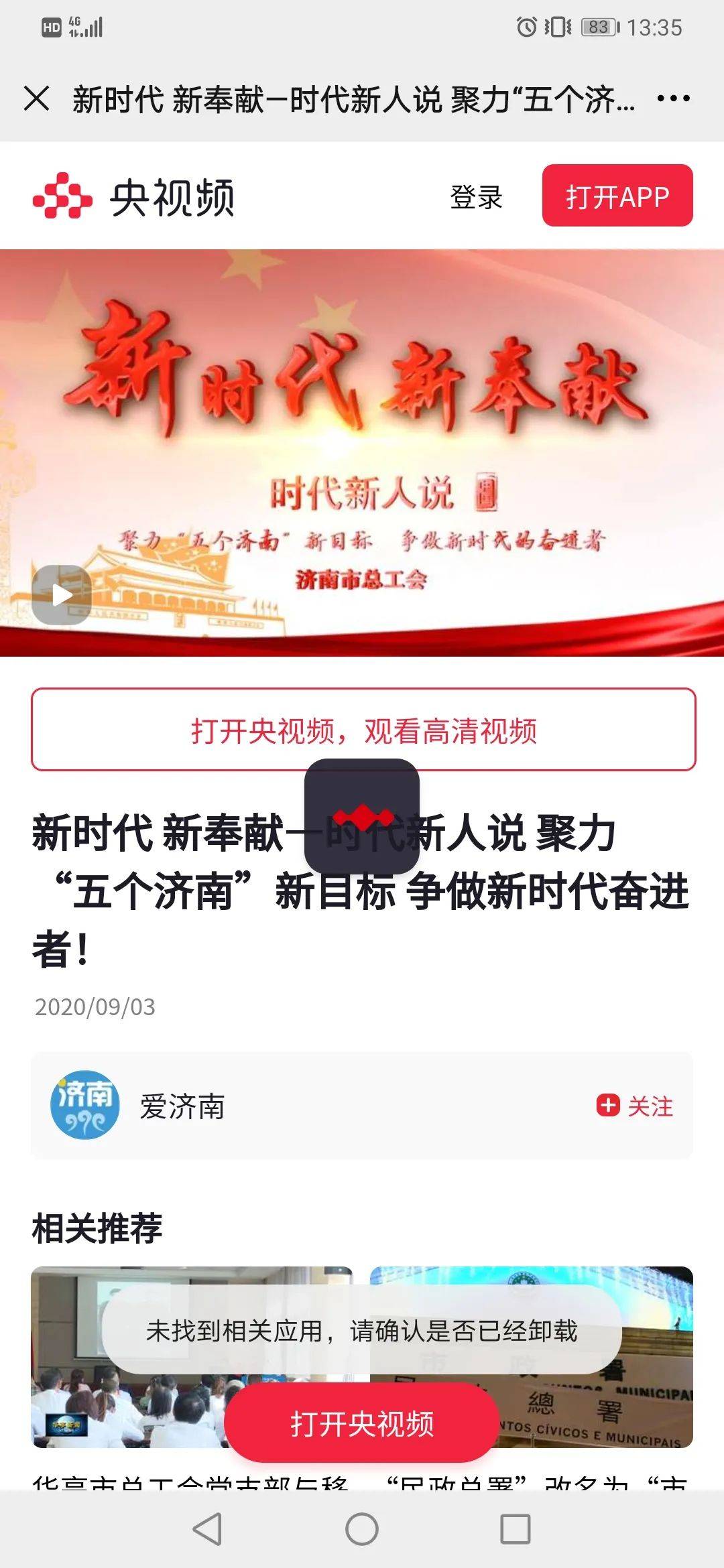The width and height of the screenshot is (724, 1568).
Task: Close the web page with the X
Action: pos(36,99)
